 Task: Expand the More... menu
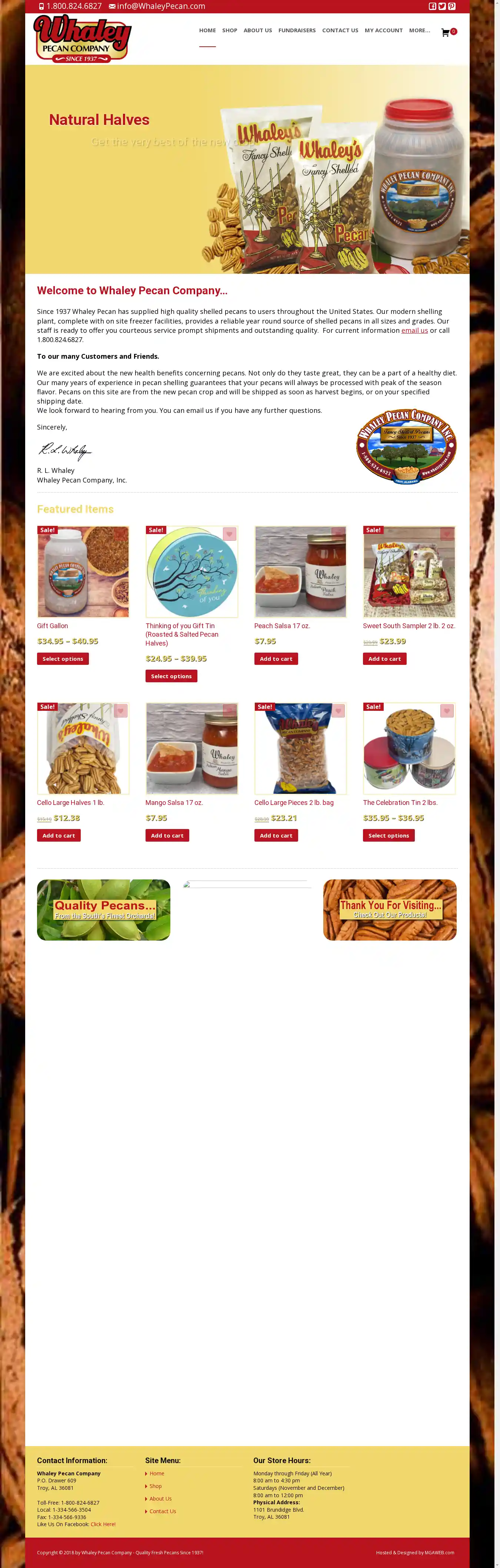point(419,30)
